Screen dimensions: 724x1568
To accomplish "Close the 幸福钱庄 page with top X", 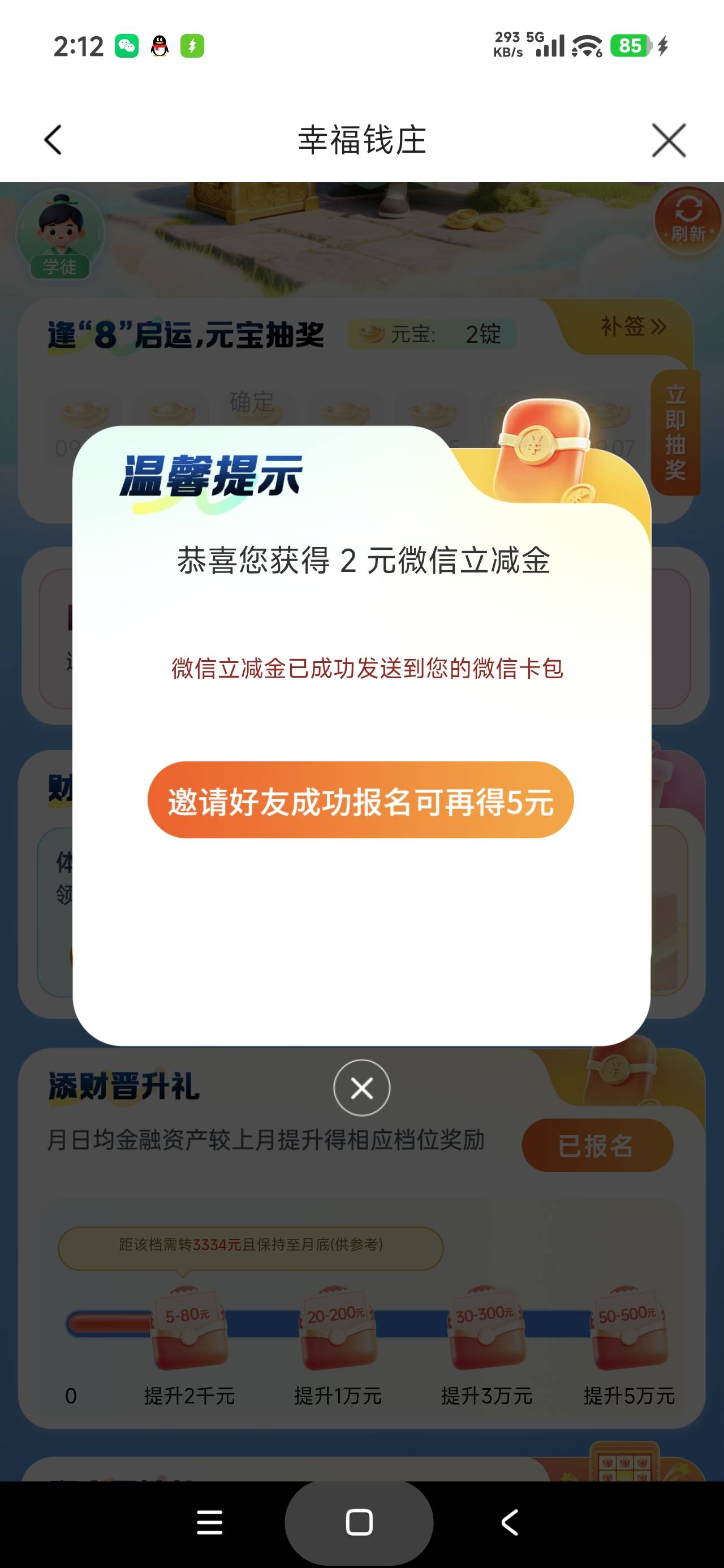I will tap(669, 140).
